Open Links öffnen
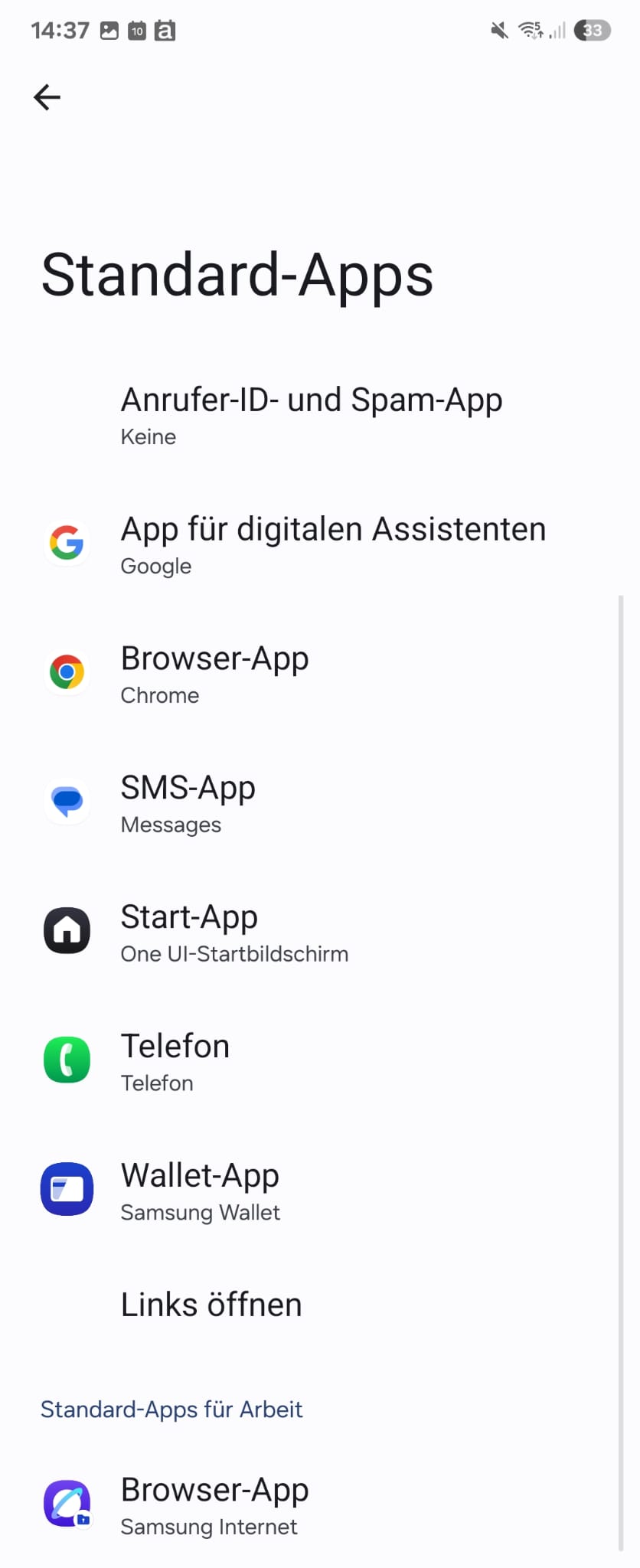Image resolution: width=640 pixels, height=1568 pixels. click(x=211, y=1305)
